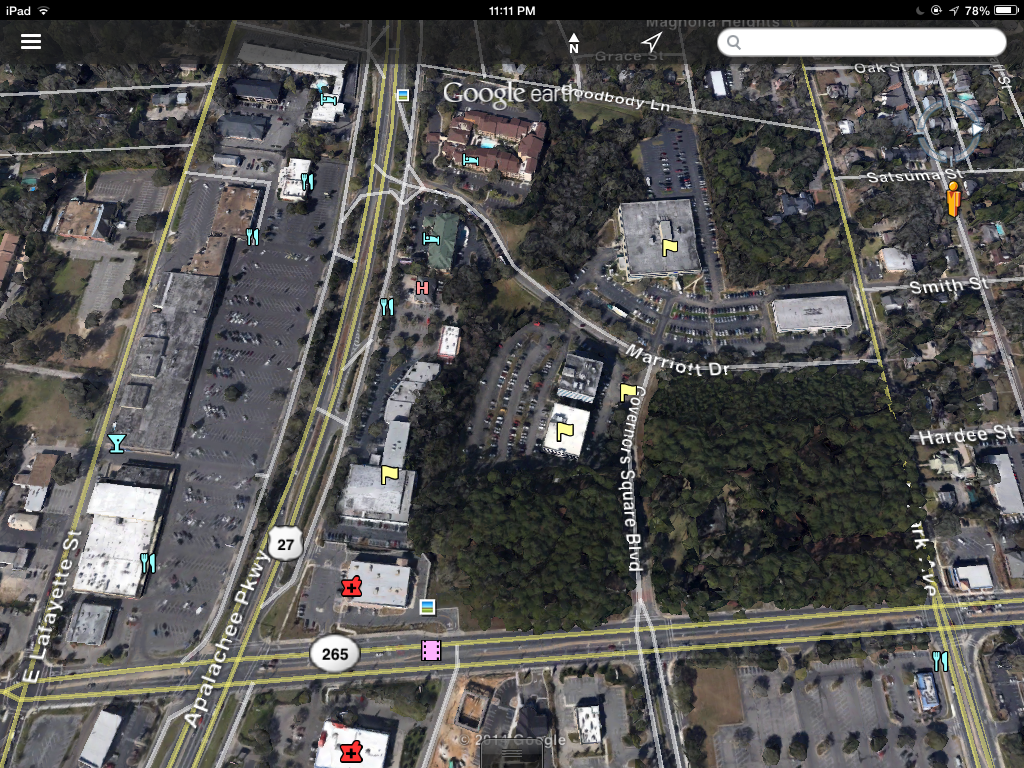Tap the search field

[861, 42]
